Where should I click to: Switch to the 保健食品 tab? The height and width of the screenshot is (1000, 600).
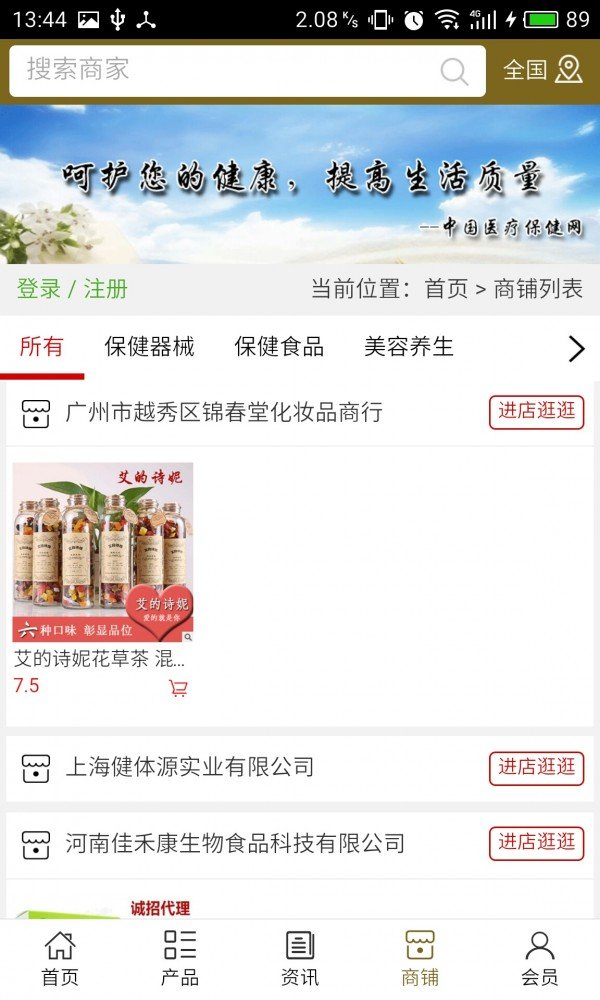[279, 347]
